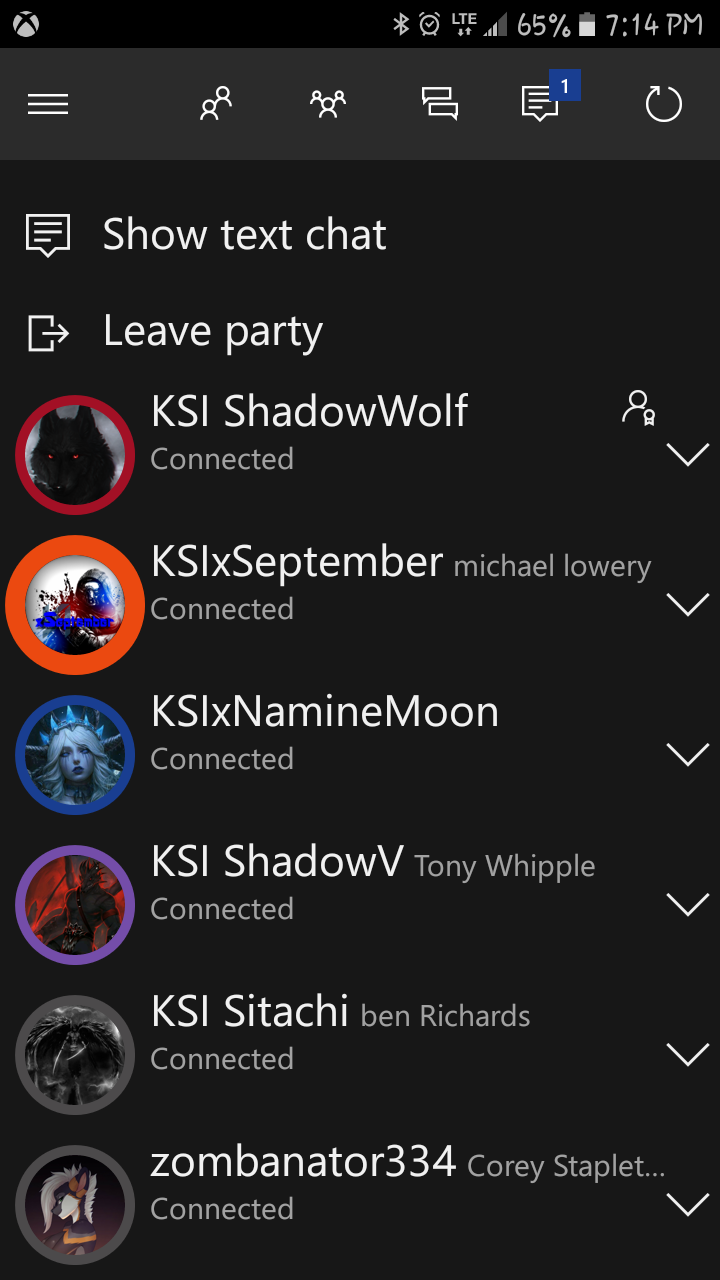Open KSIxNamineMoon's profile picture
Screen dimensions: 720x1280
75,755
